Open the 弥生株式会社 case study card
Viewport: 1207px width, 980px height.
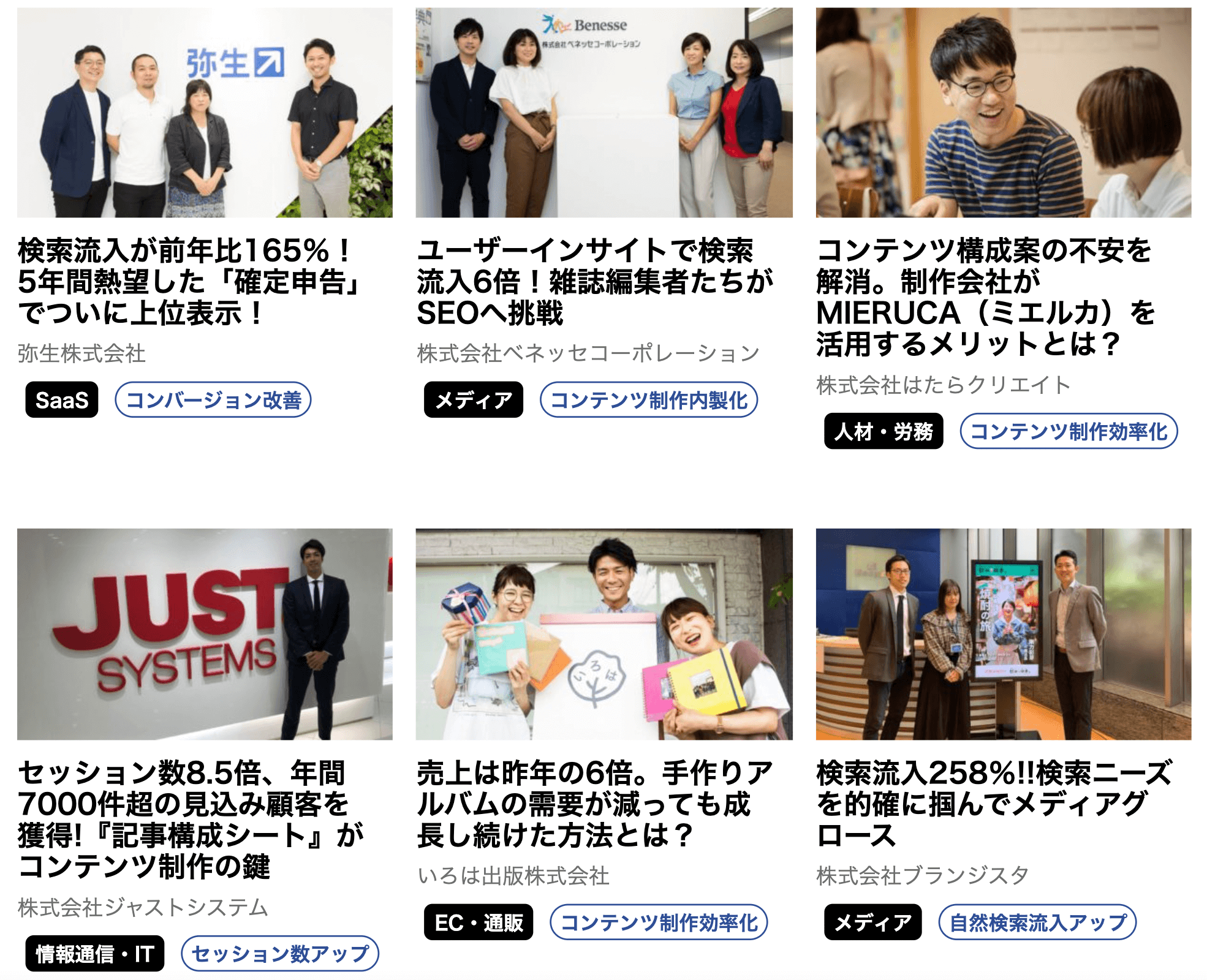(205, 113)
